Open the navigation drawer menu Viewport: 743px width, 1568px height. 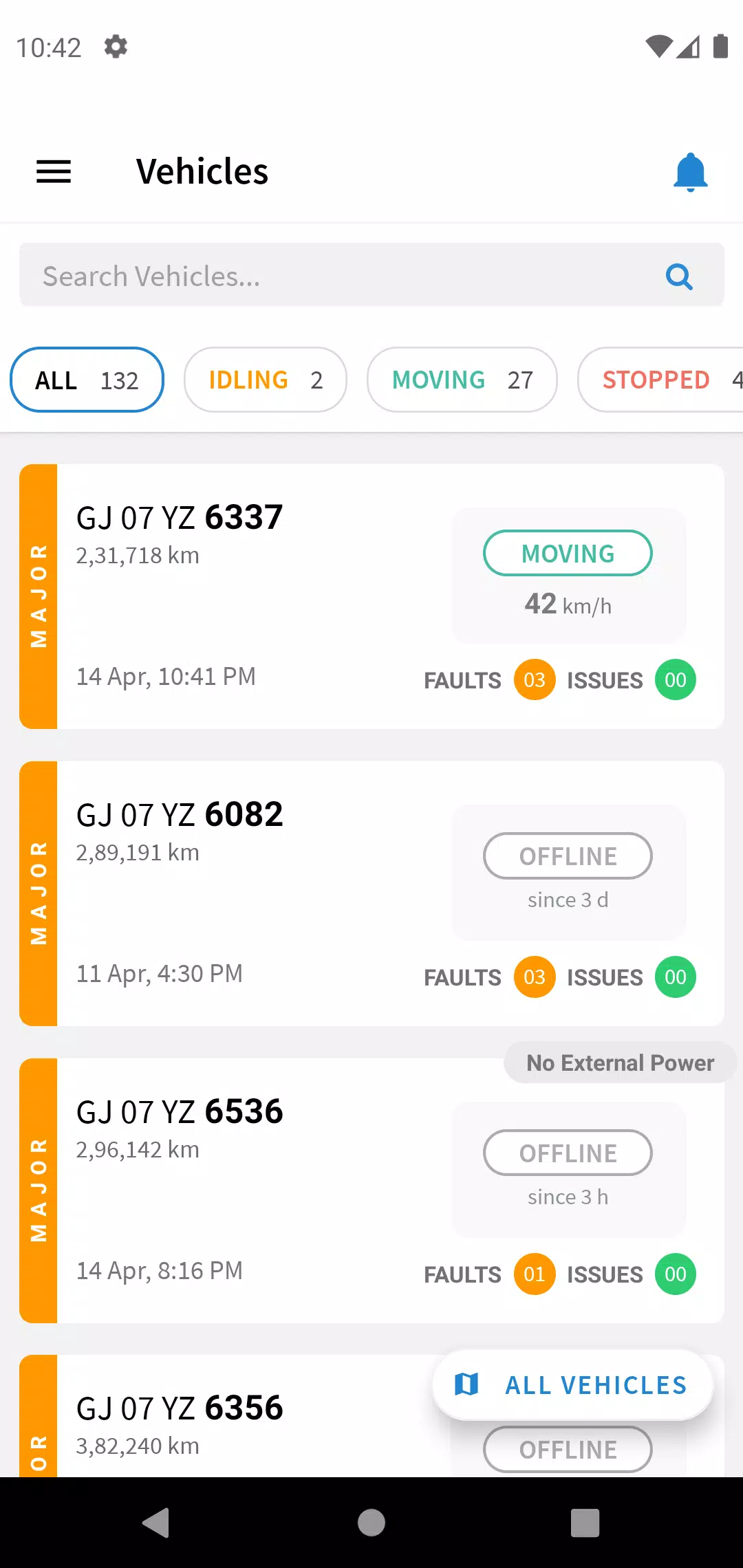tap(54, 171)
